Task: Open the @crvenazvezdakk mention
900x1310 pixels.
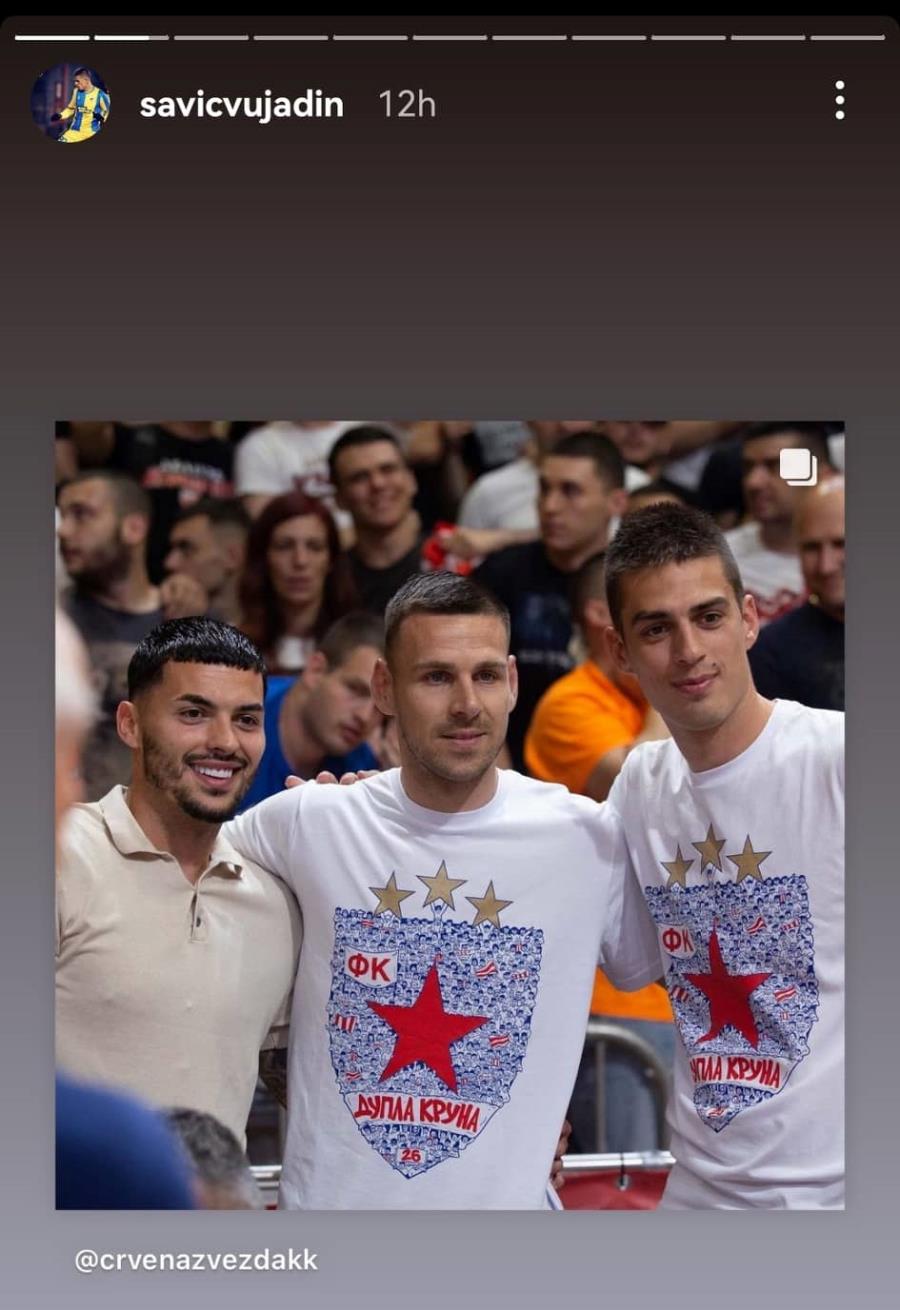Action: (196, 1260)
